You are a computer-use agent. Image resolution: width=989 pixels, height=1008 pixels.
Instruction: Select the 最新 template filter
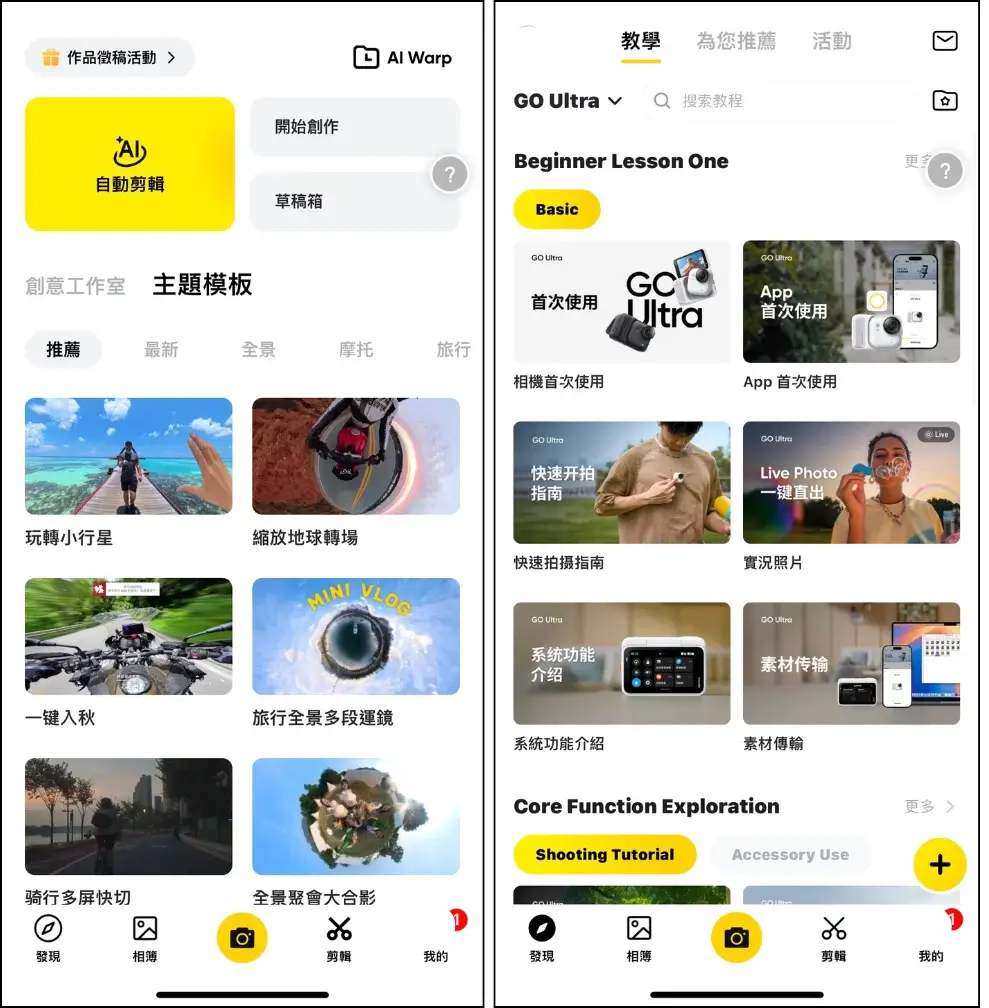tap(161, 350)
